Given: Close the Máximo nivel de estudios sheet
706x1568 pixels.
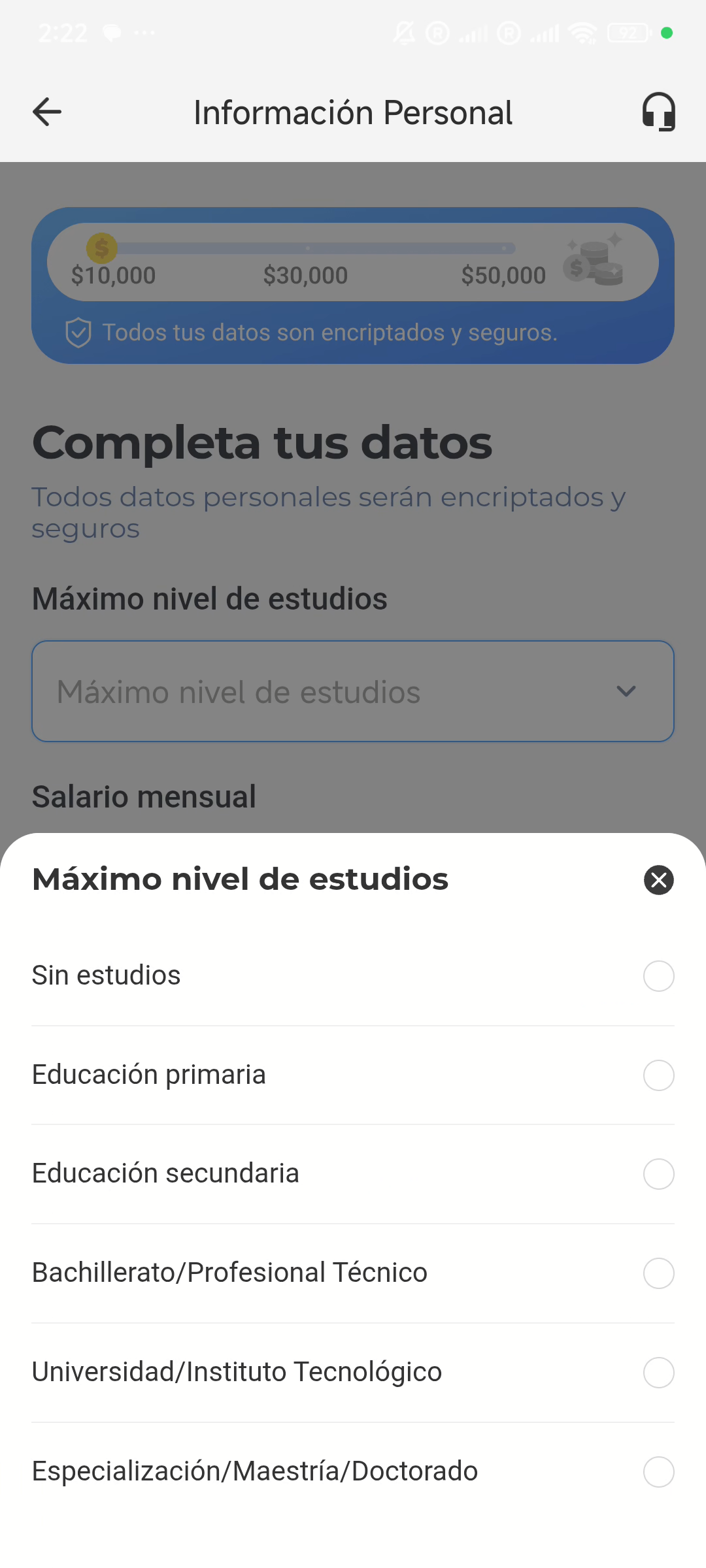Looking at the screenshot, I should tap(658, 879).
